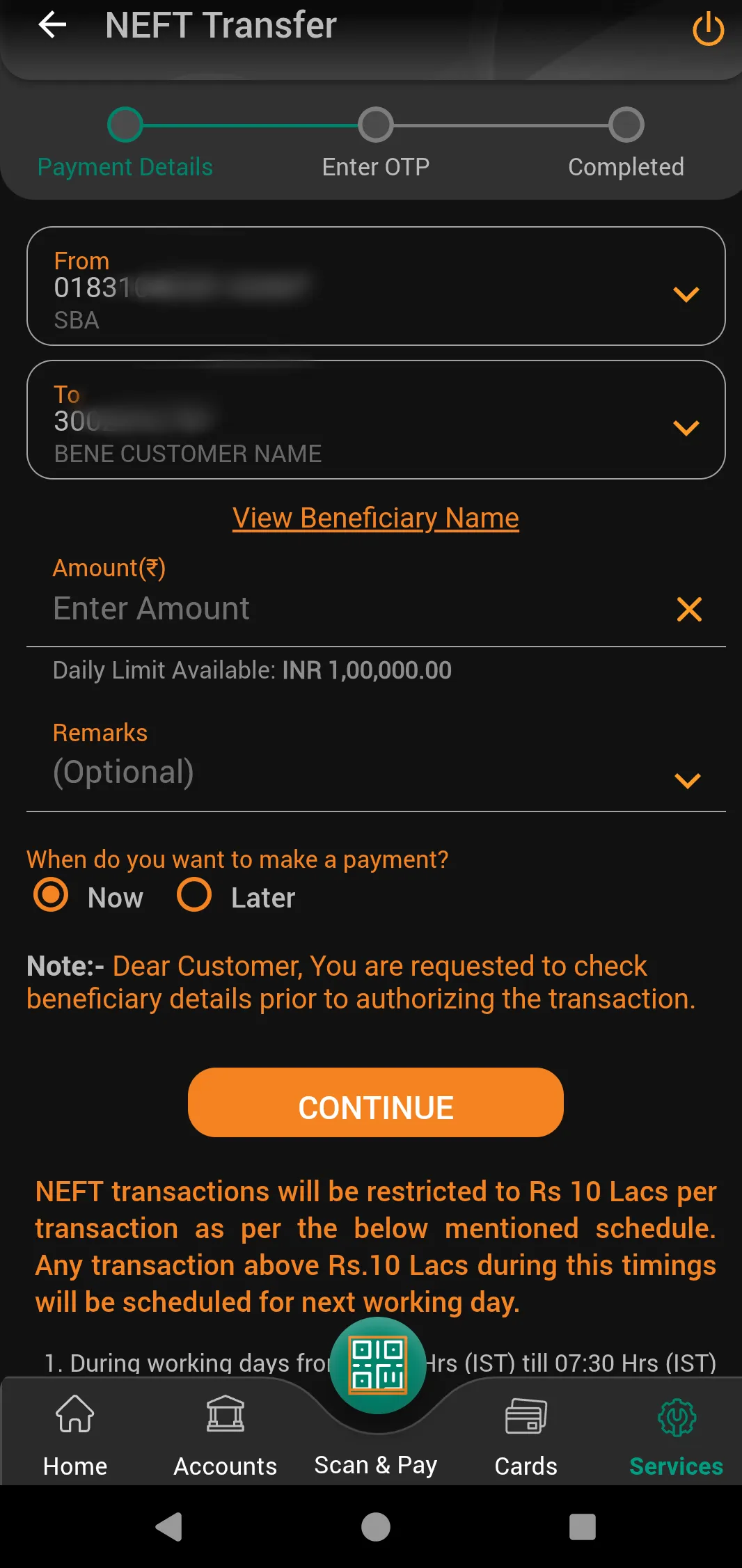
Task: Tap the Enter Amount input field
Action: click(x=278, y=608)
